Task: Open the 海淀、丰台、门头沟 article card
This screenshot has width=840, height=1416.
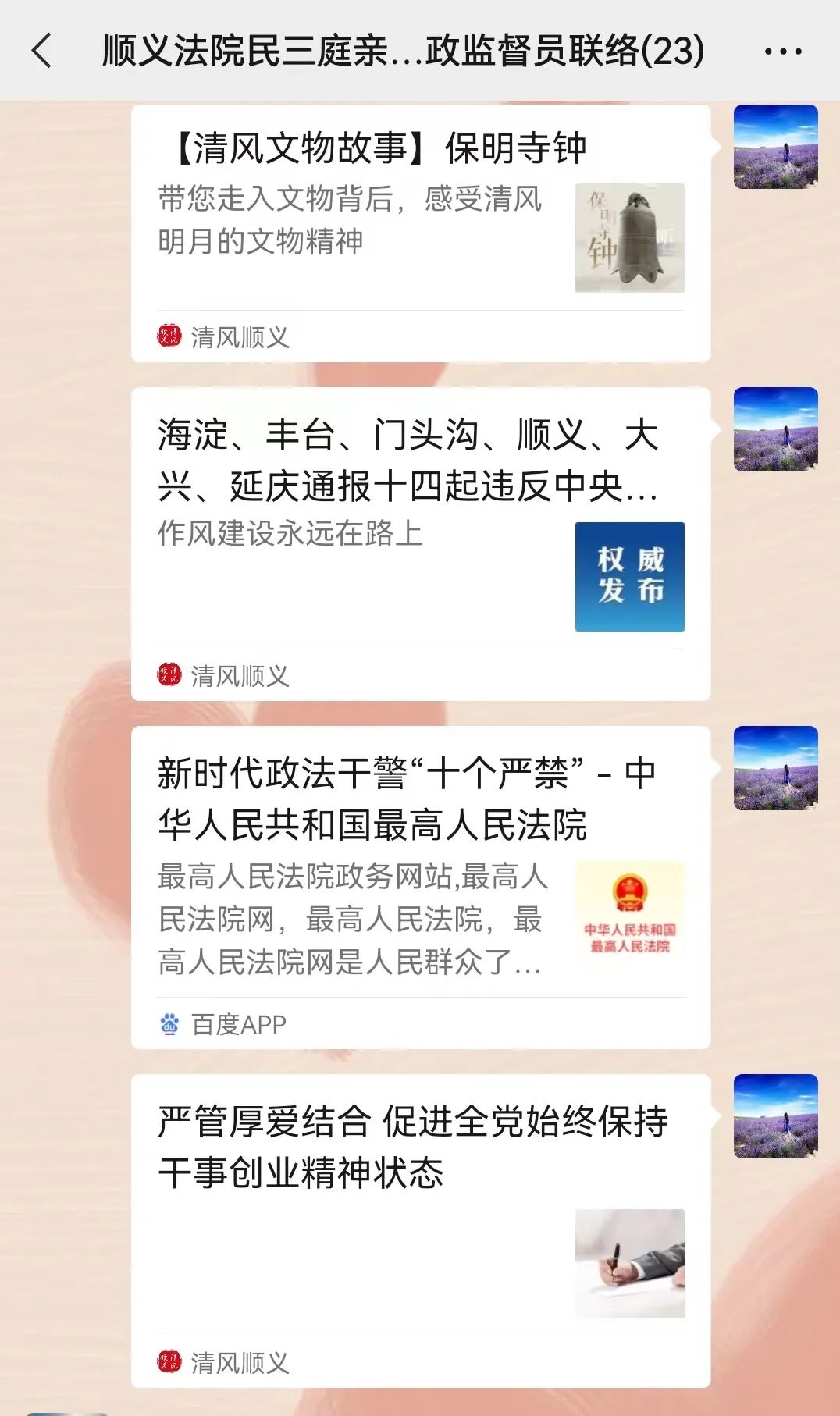Action: (420, 543)
